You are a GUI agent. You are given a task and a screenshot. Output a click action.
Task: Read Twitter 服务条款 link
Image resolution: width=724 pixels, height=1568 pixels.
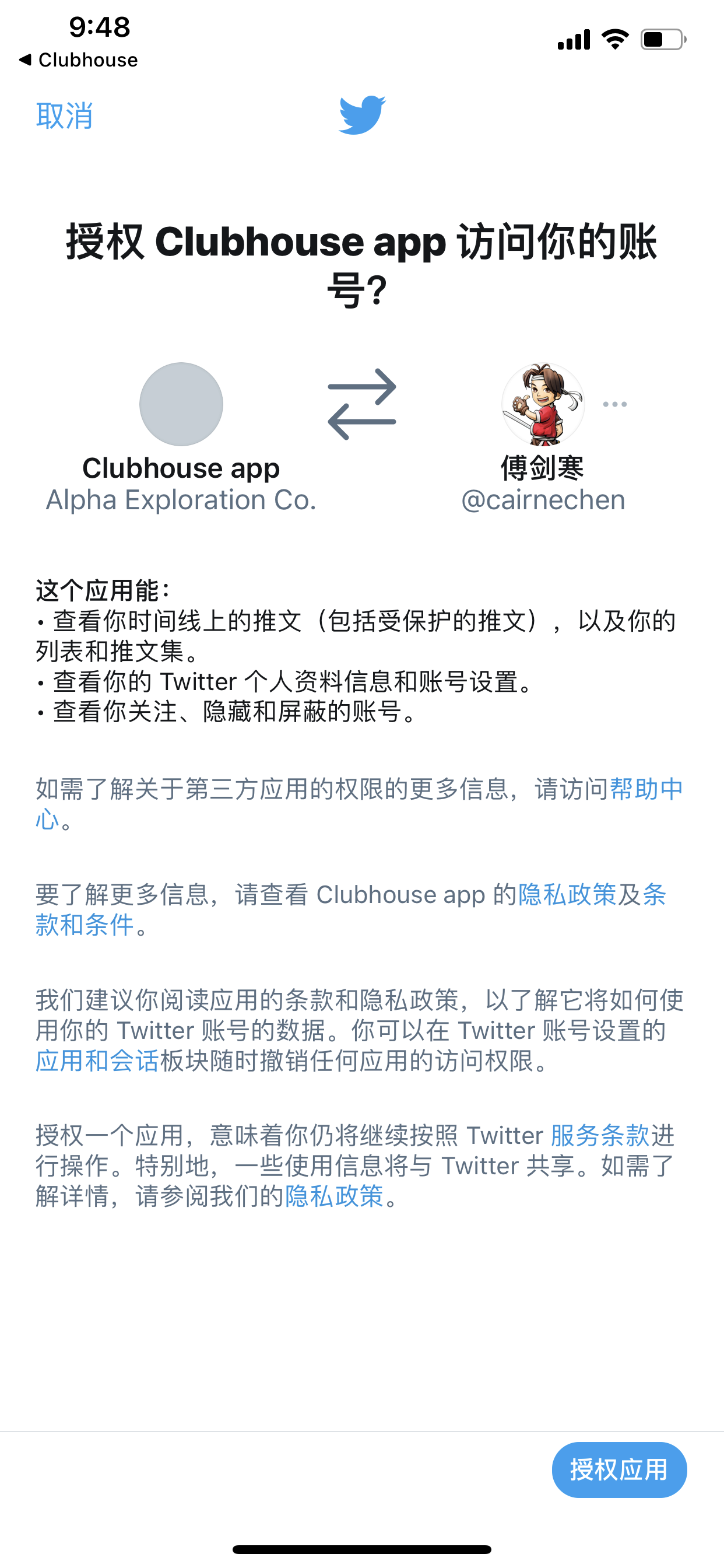coord(600,1136)
